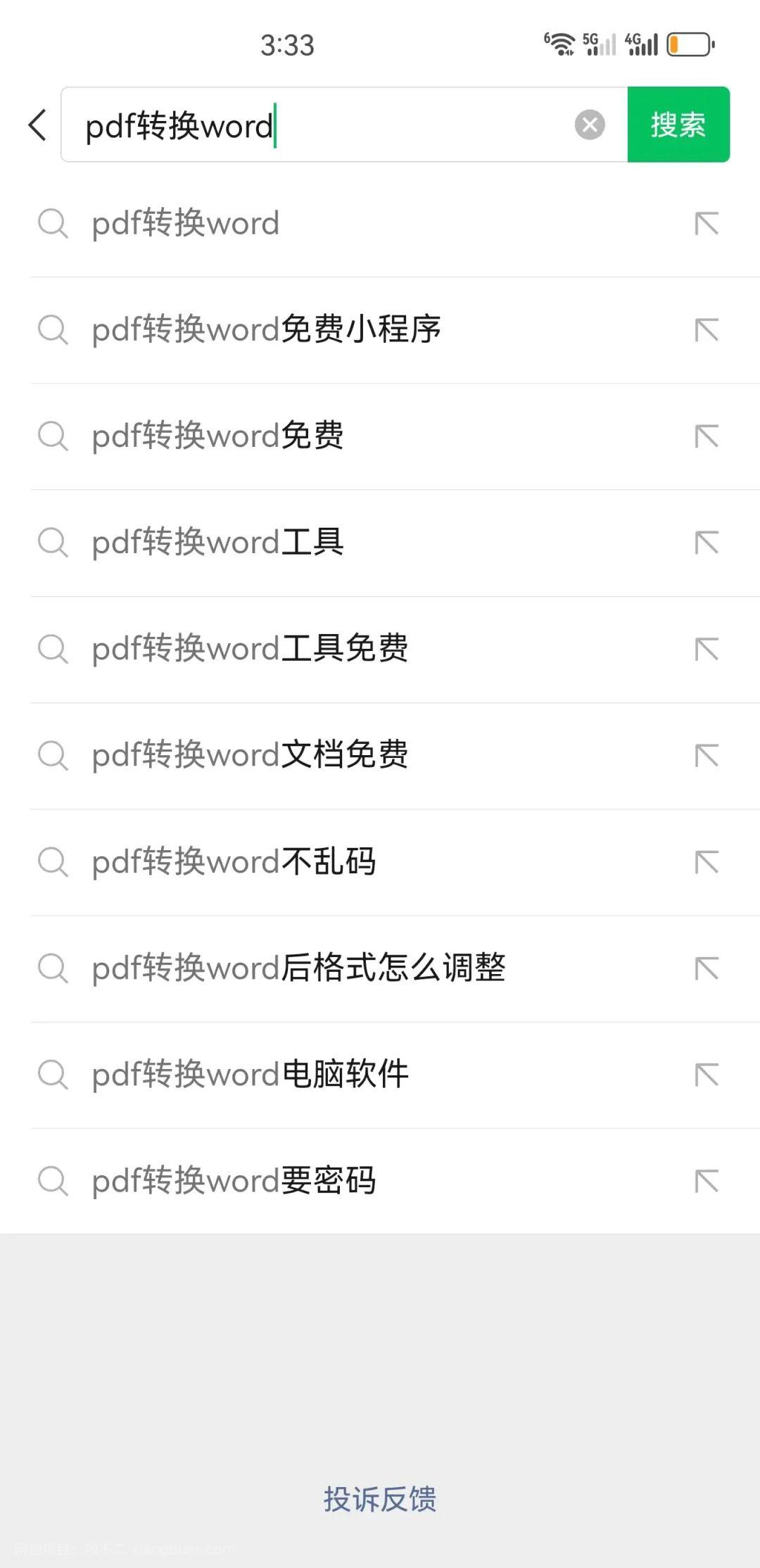Choose the suggestion pdf转换word电脑软件
Viewport: 760px width, 1568px height.
(x=250, y=1074)
